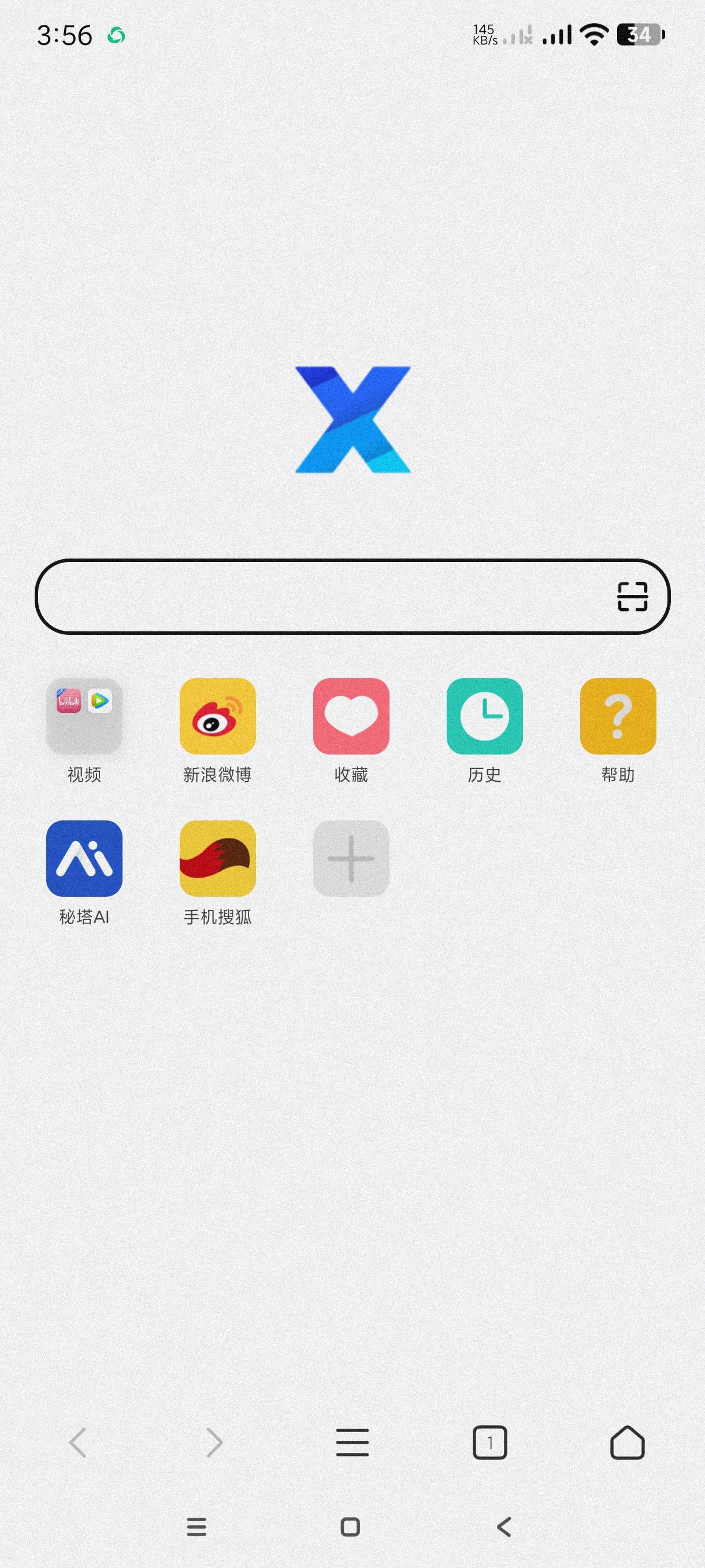Launch the 秘塔AI shortcut
Viewport: 705px width, 1568px height.
point(84,858)
